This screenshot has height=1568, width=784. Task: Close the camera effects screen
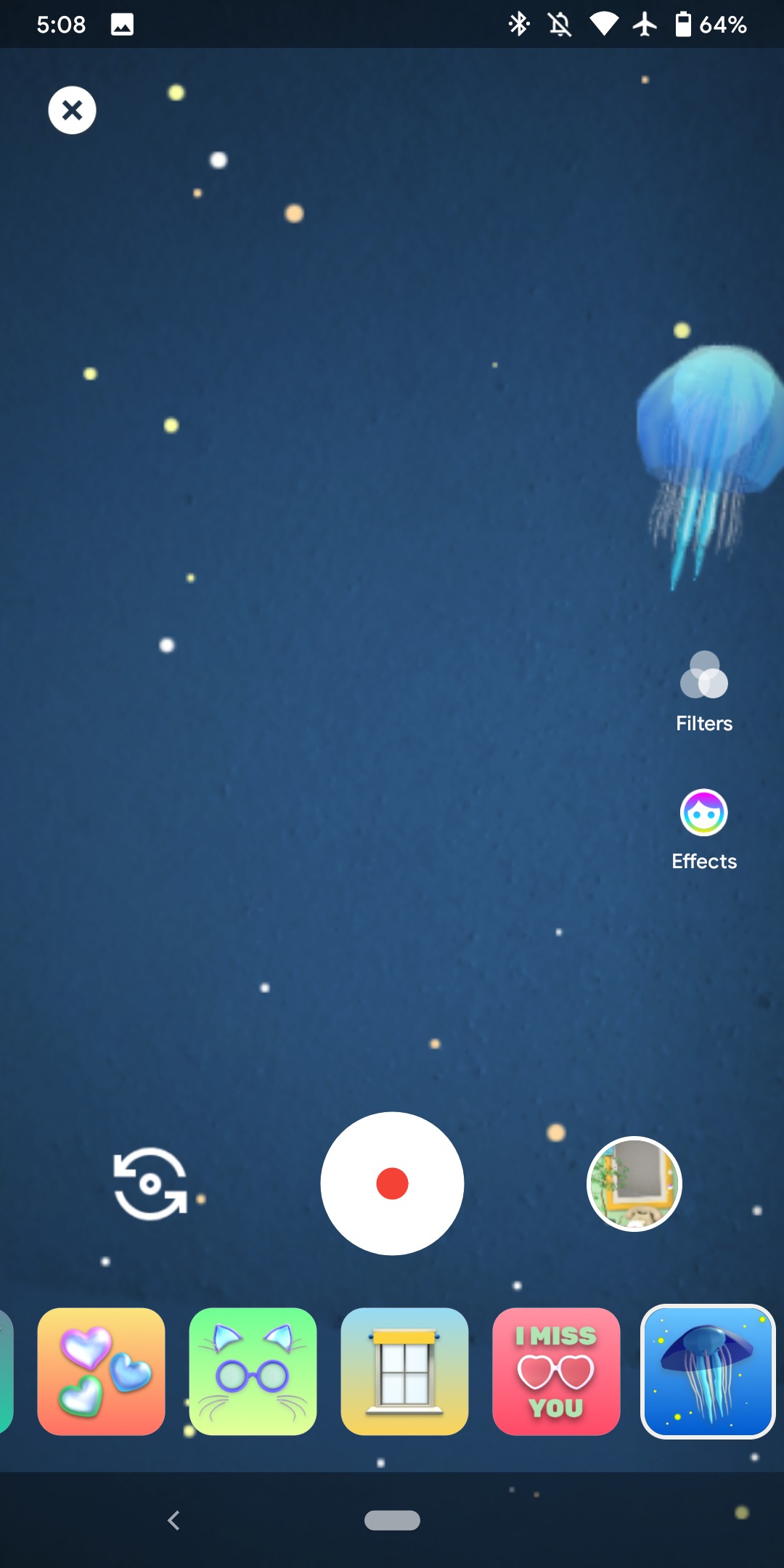72,110
